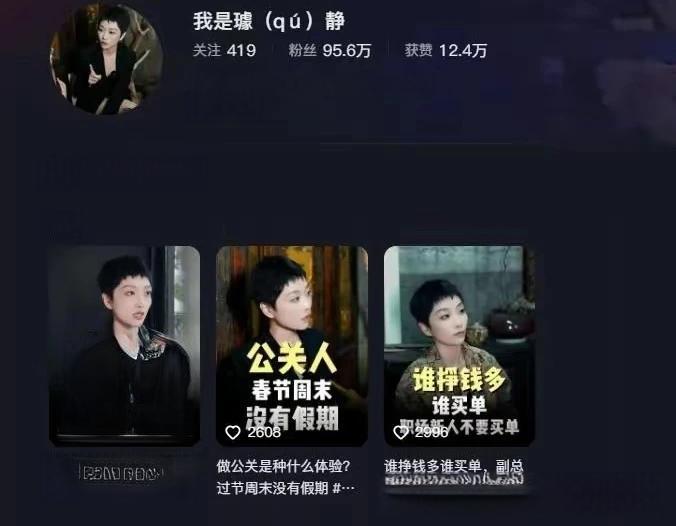View the 关注 419 following list
This screenshot has height=526, width=676.
point(224,50)
